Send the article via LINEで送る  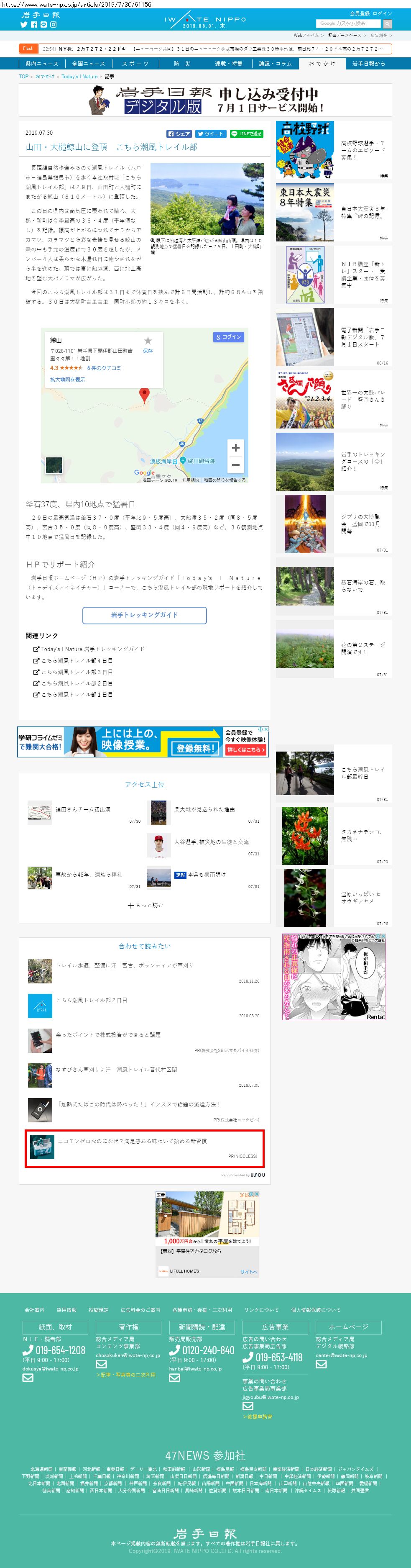pyautogui.click(x=246, y=134)
